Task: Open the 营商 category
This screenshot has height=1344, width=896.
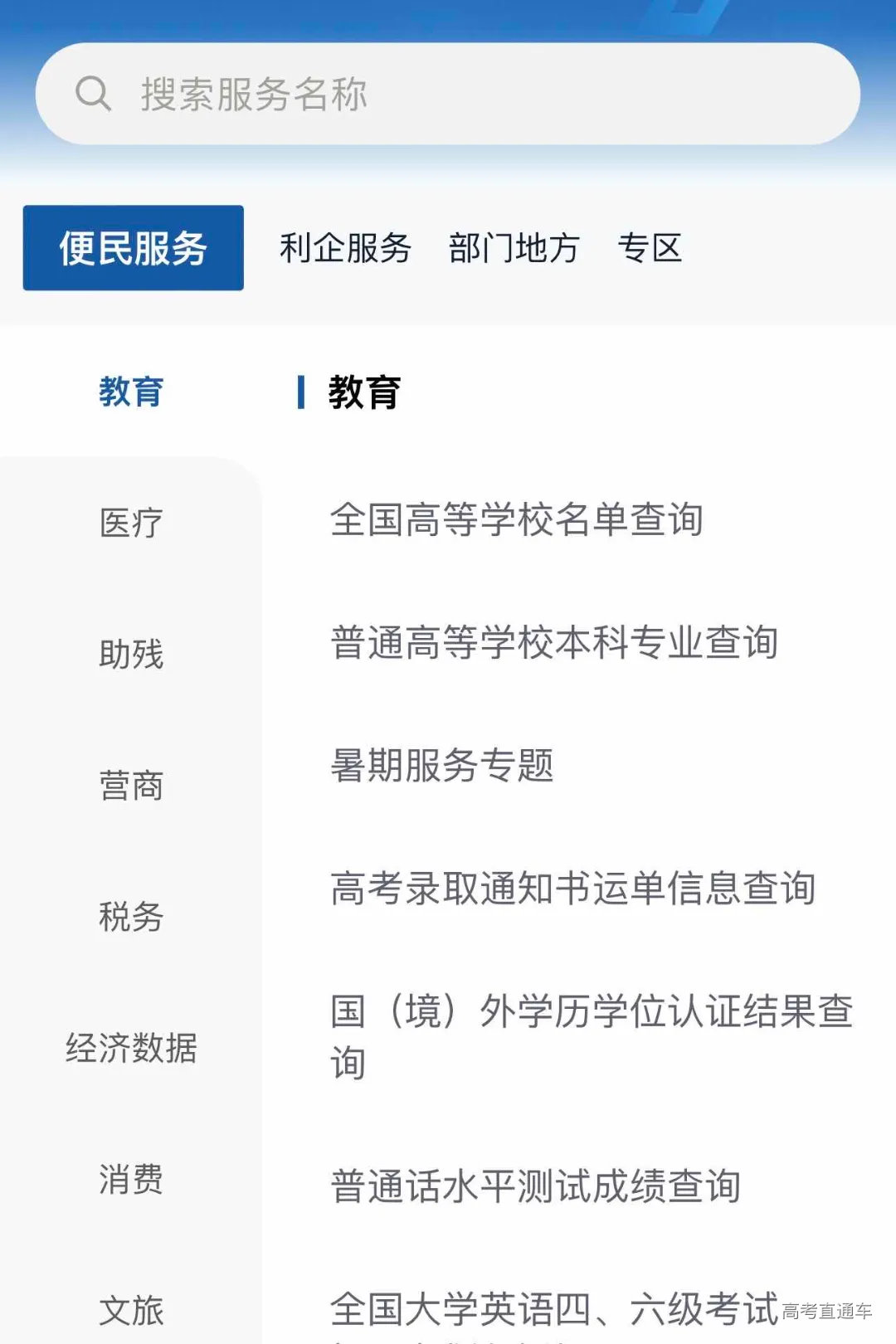Action: coord(130,784)
